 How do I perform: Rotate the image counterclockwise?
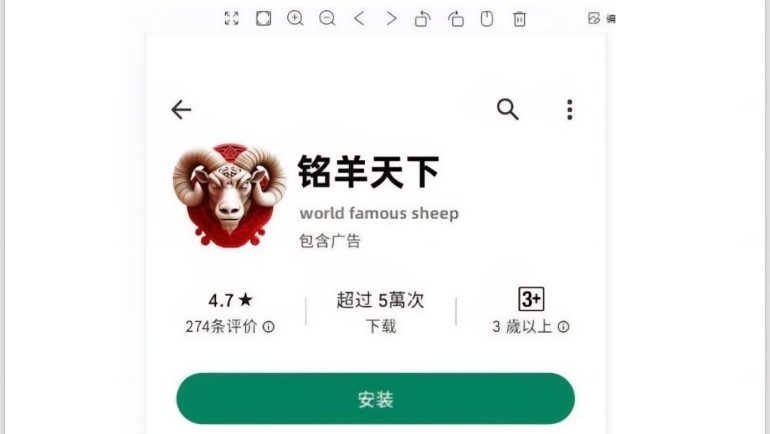[423, 18]
